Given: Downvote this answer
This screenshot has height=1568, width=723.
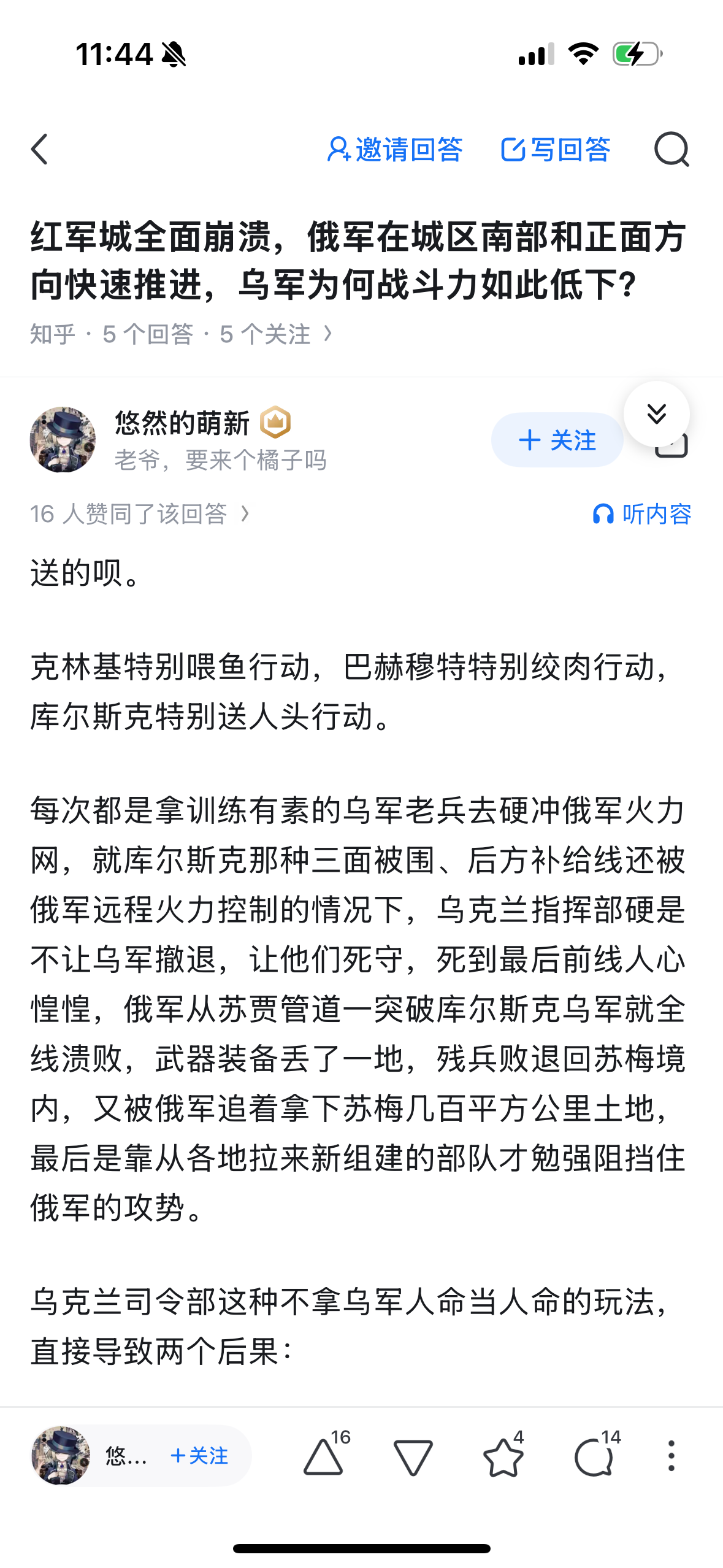Looking at the screenshot, I should tap(413, 1458).
